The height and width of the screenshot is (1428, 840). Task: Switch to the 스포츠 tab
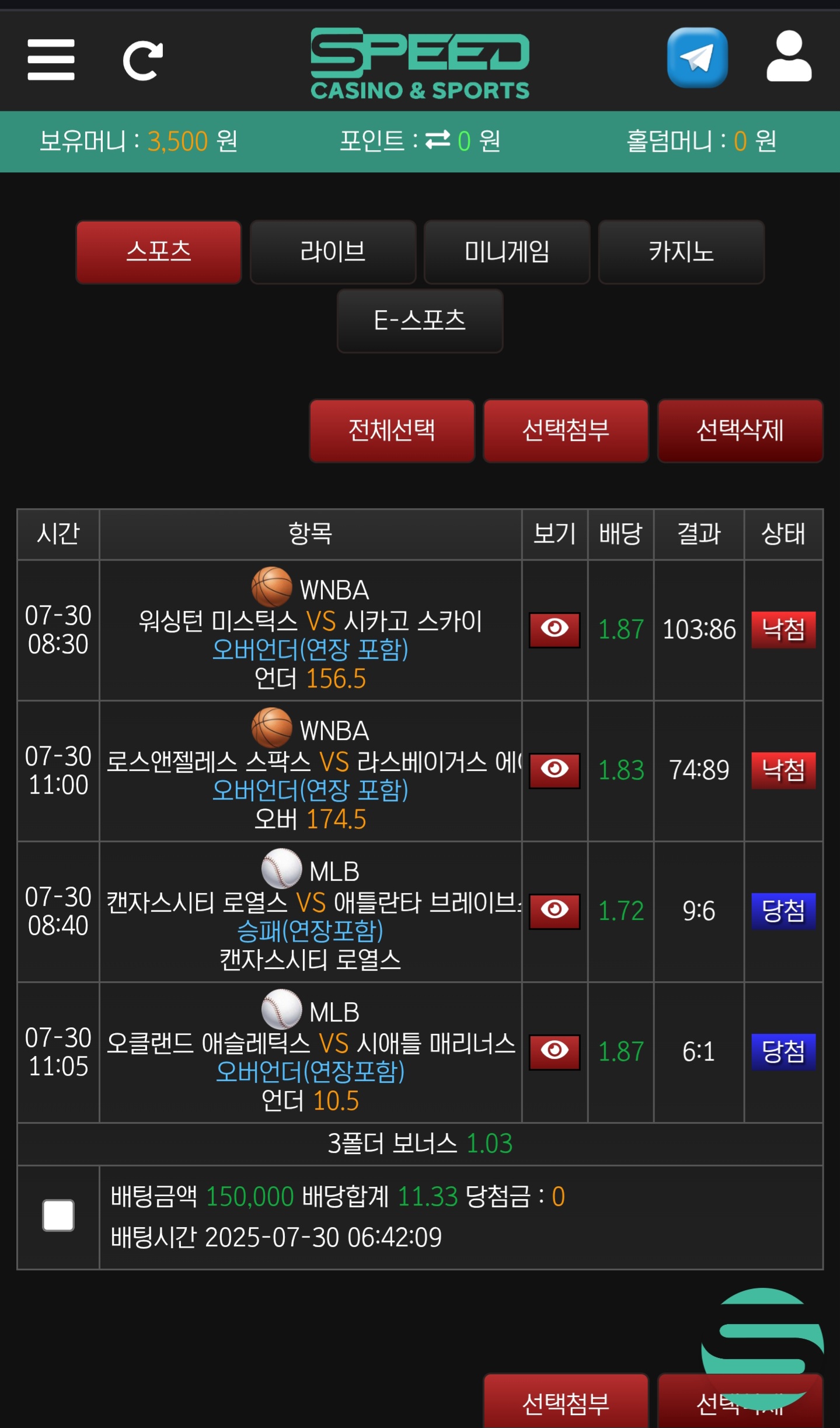pos(159,252)
